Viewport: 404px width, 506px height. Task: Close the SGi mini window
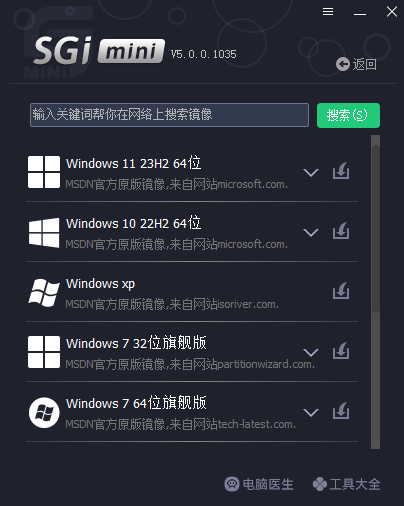point(392,12)
